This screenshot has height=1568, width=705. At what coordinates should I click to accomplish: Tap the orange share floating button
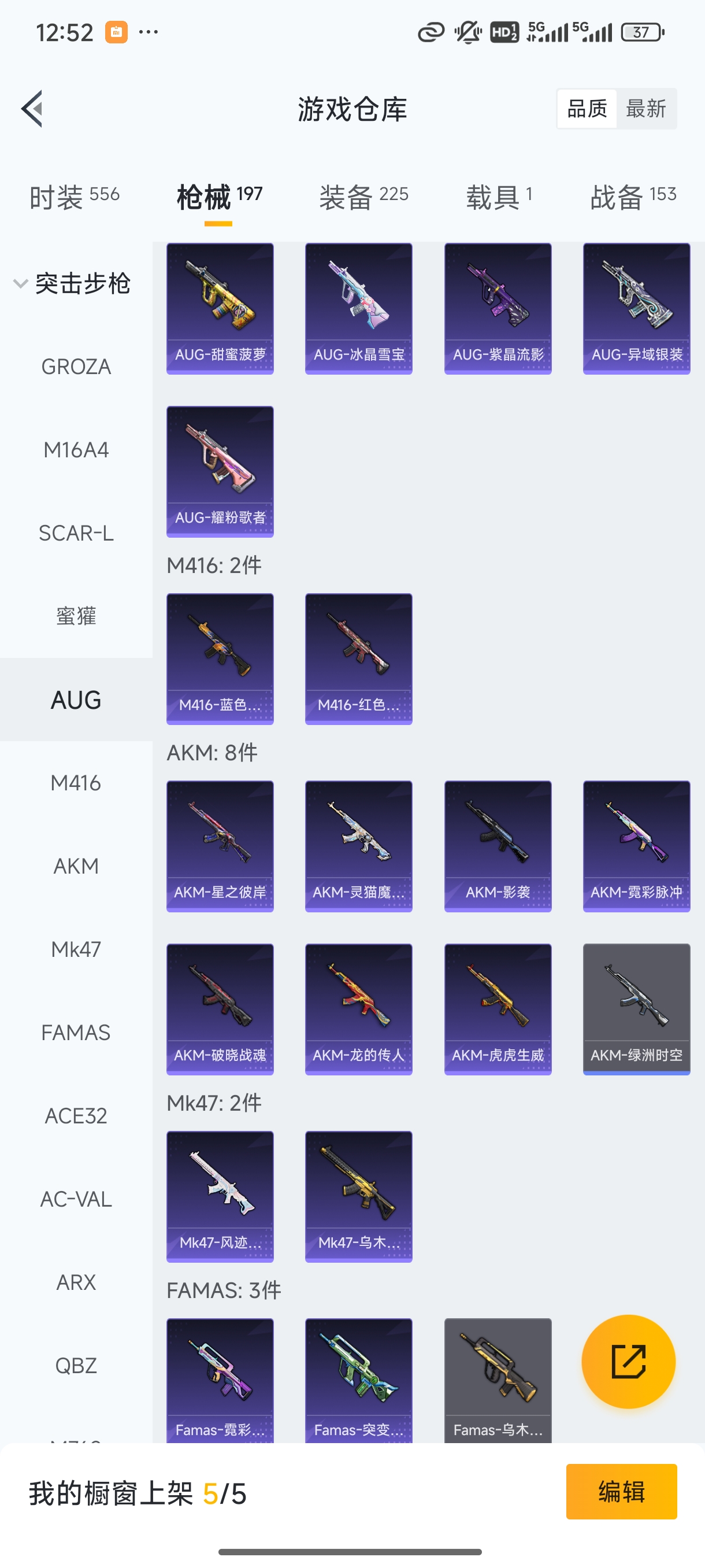(628, 1362)
